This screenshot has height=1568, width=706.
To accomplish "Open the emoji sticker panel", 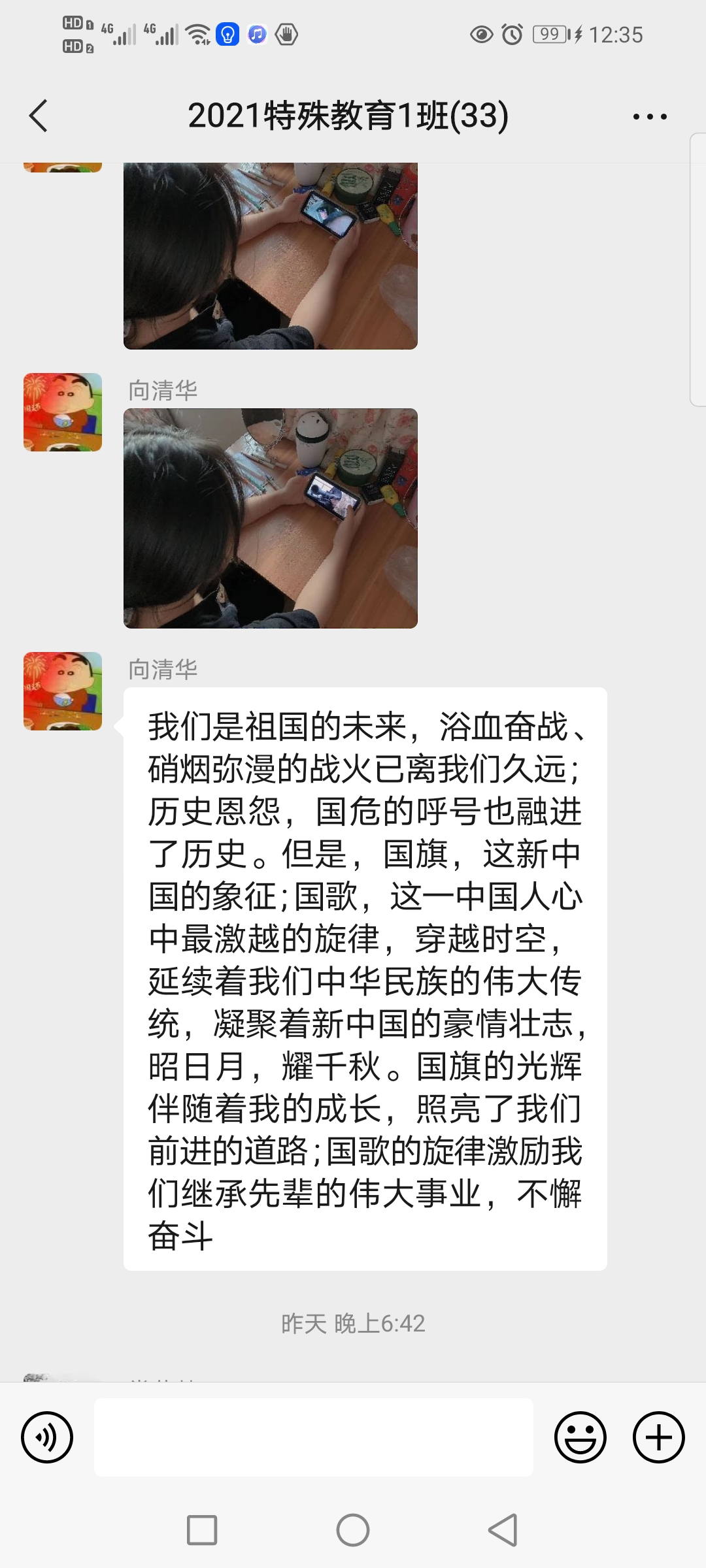I will tap(580, 1437).
